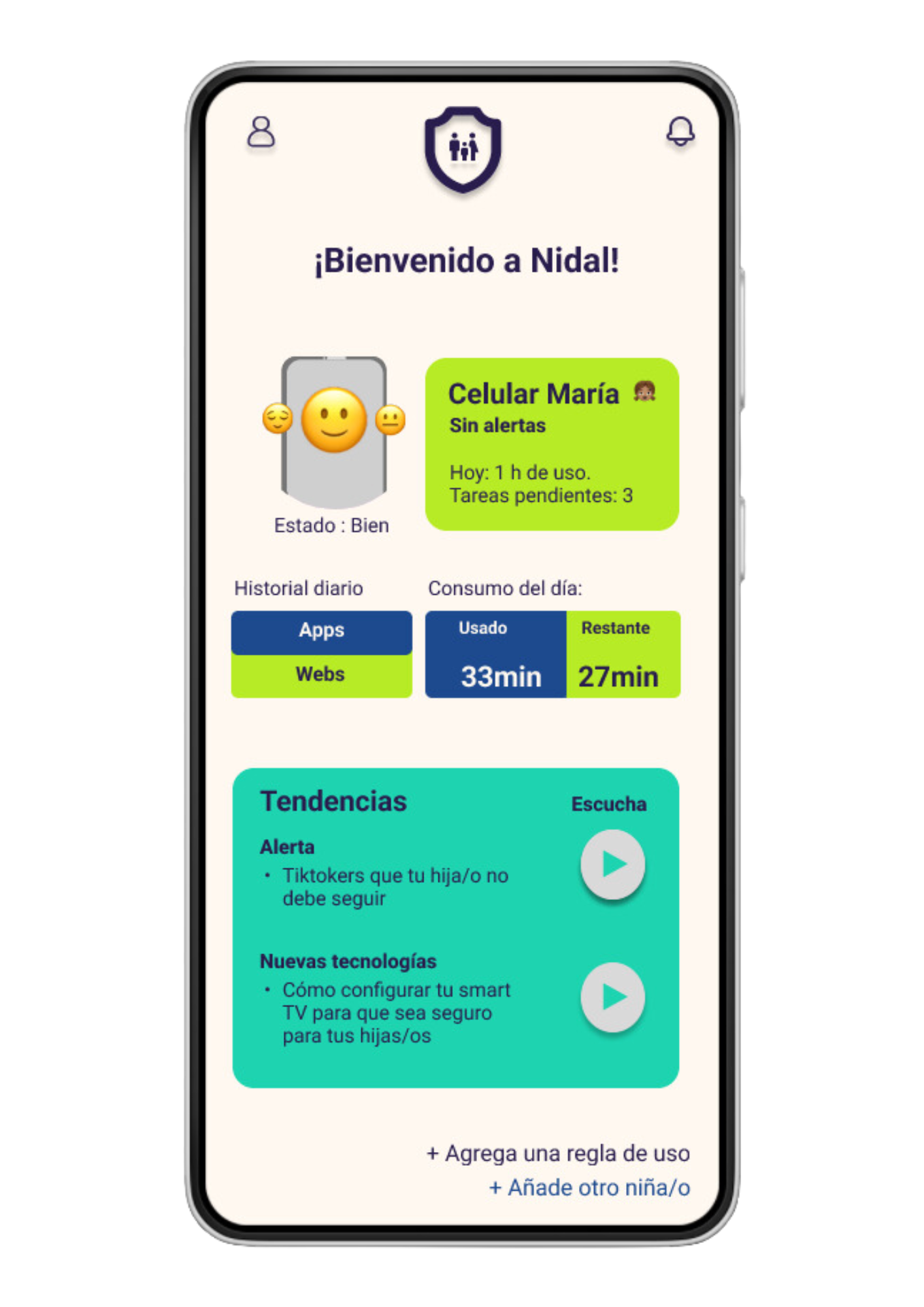The height and width of the screenshot is (1307, 924).
Task: View the daily consumption time card
Action: point(552,654)
